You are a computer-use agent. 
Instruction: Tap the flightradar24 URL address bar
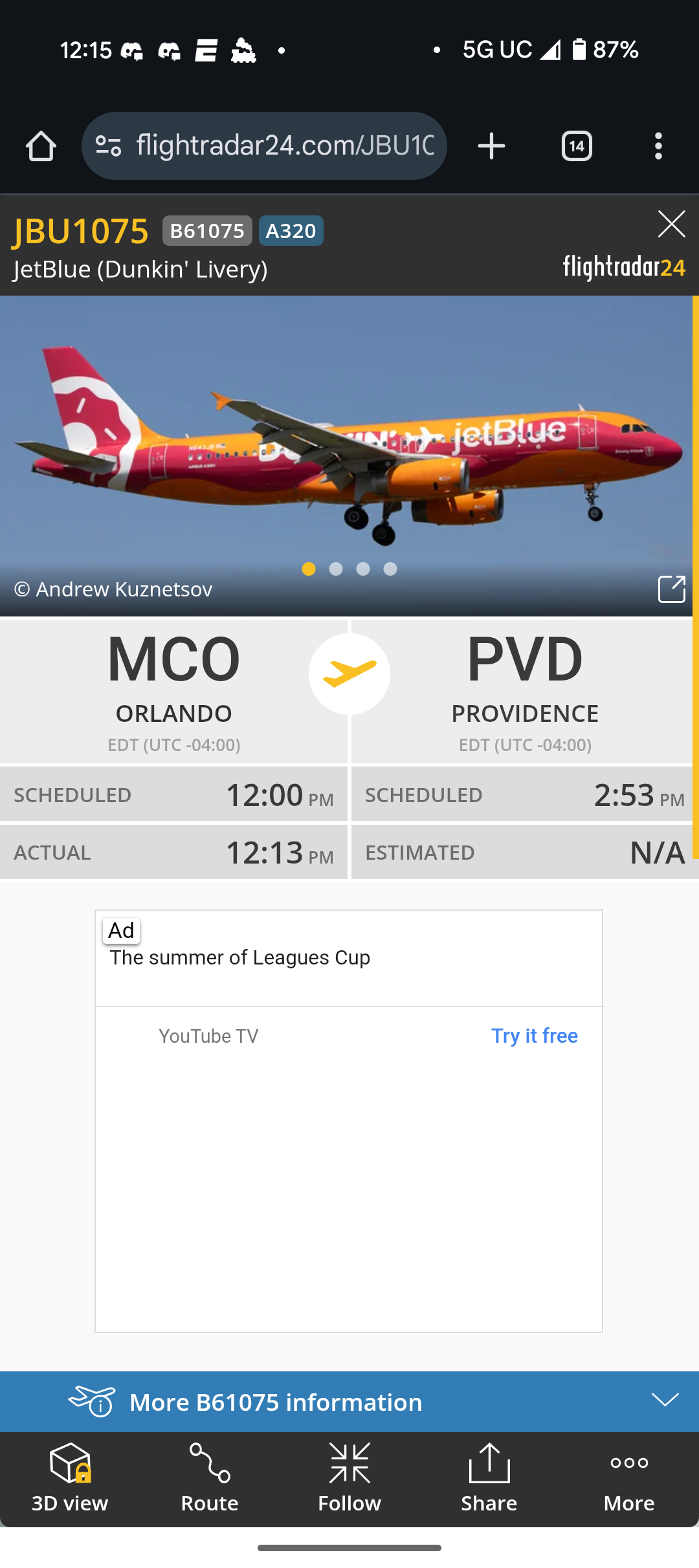pos(283,146)
